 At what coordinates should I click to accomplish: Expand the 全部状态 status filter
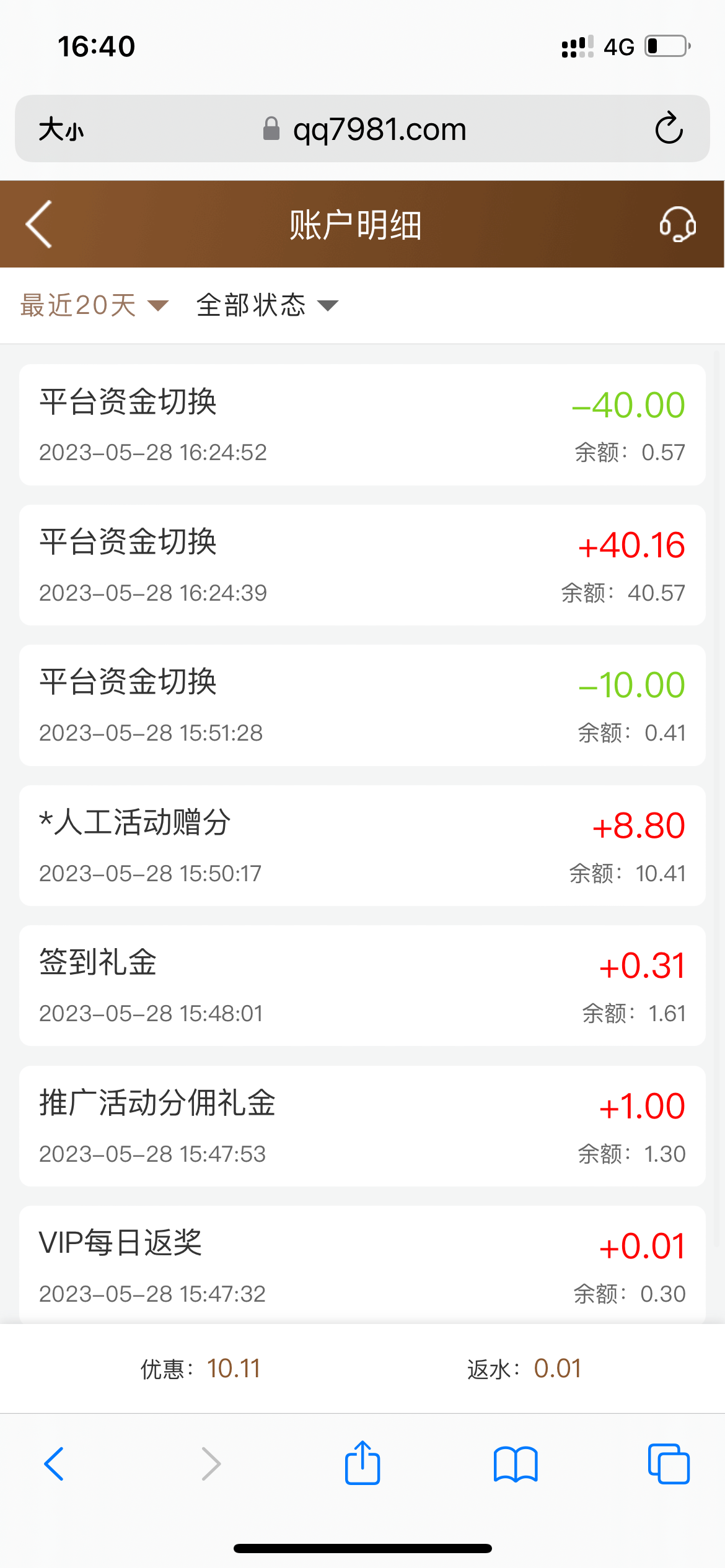point(267,305)
